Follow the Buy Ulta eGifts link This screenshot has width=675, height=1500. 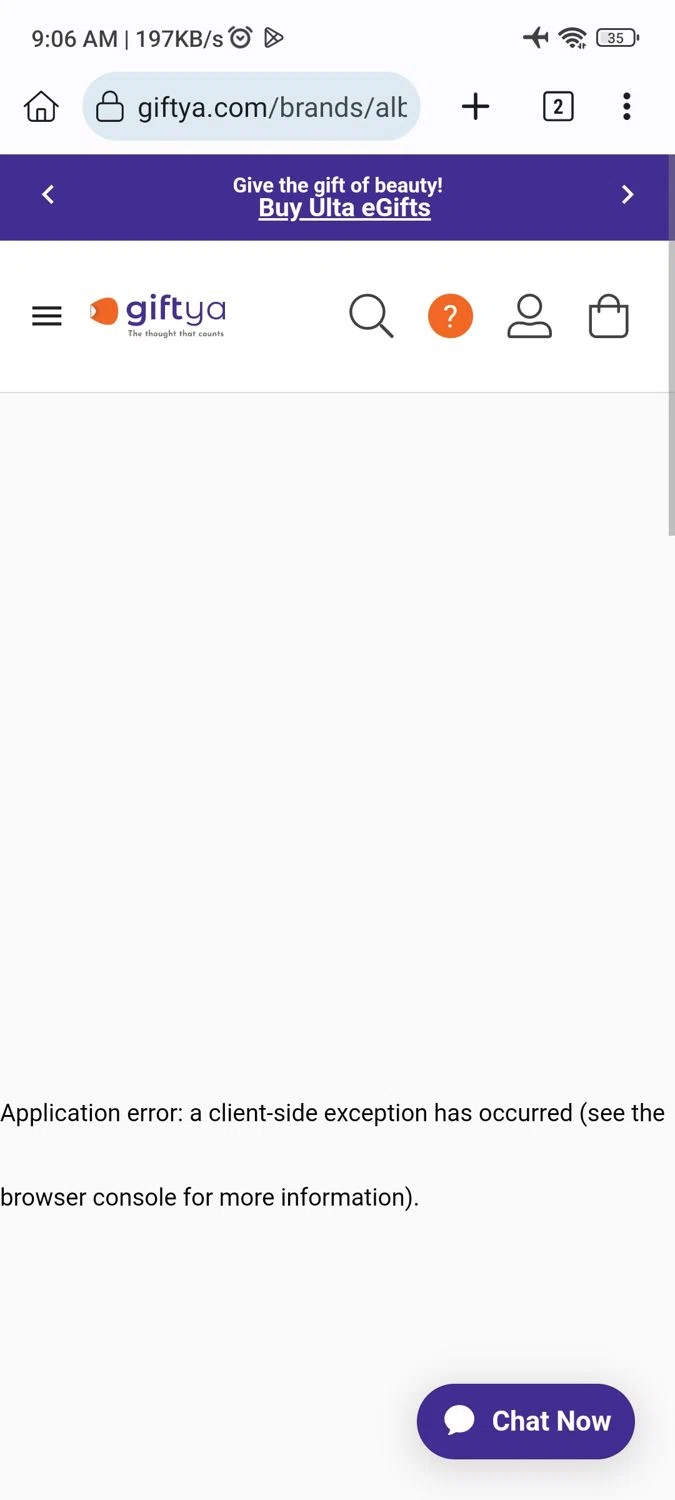344,208
